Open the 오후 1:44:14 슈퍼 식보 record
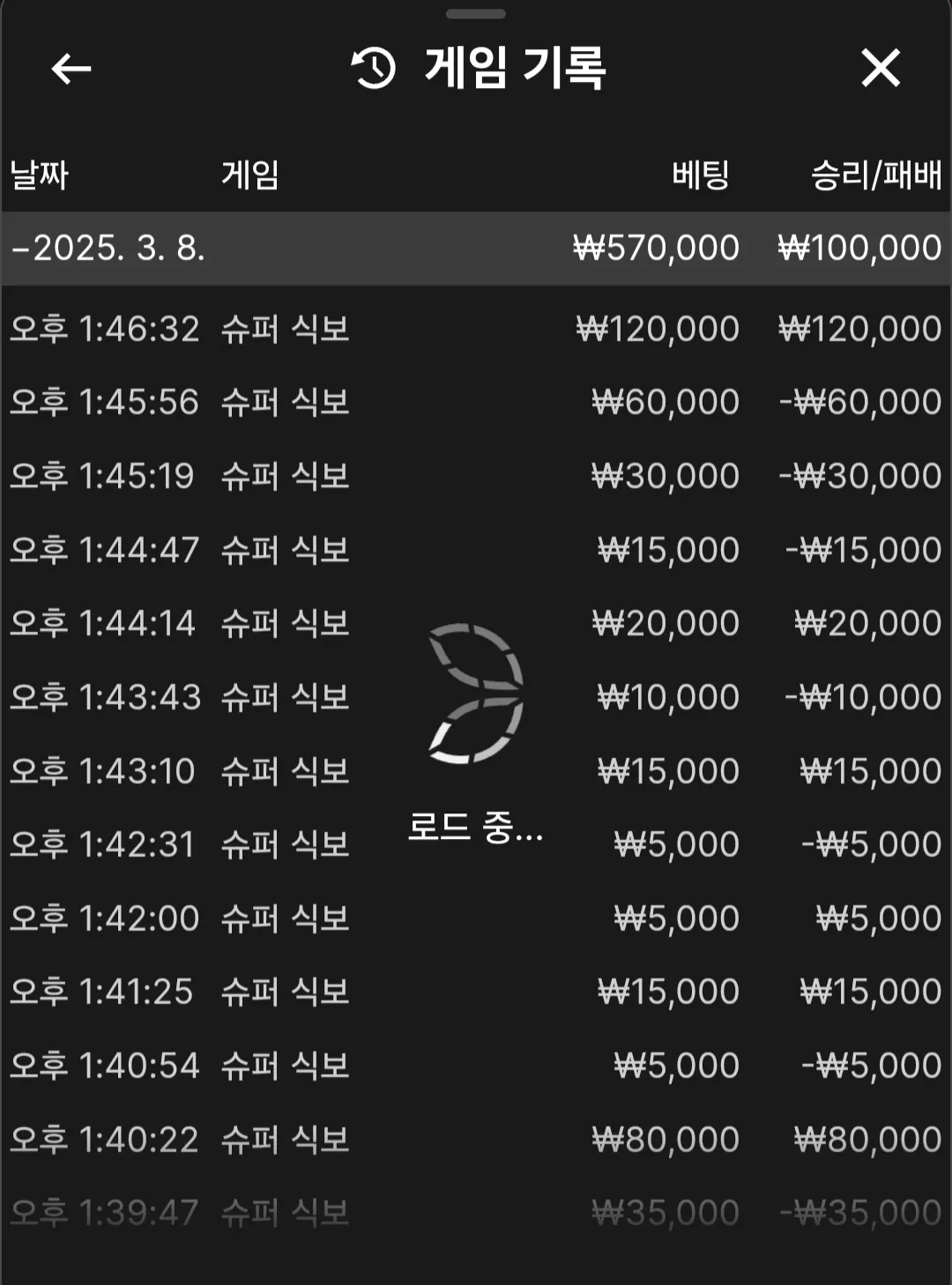This screenshot has height=1285, width=952. (476, 623)
